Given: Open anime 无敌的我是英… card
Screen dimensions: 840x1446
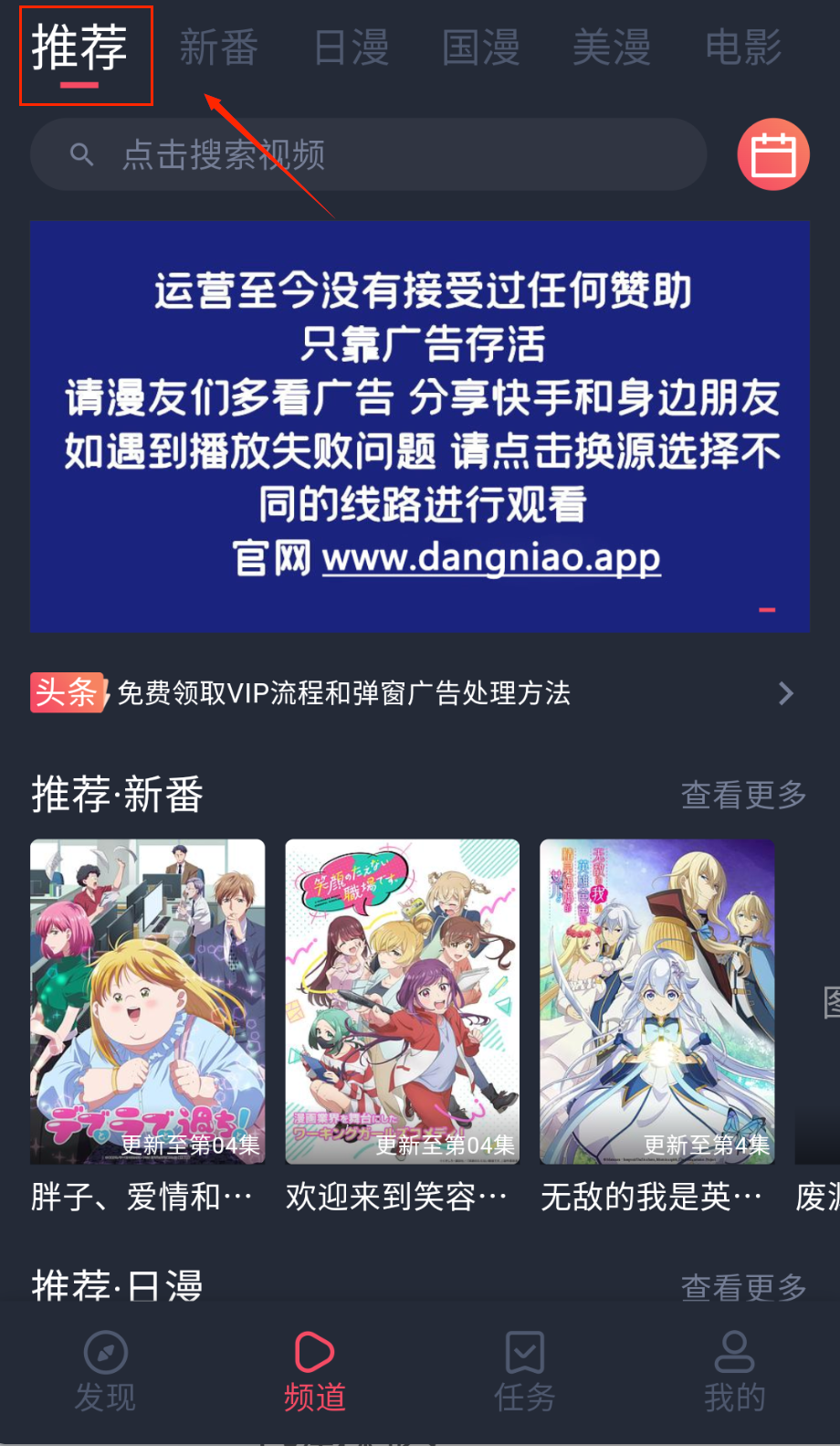Looking at the screenshot, I should click(657, 1002).
